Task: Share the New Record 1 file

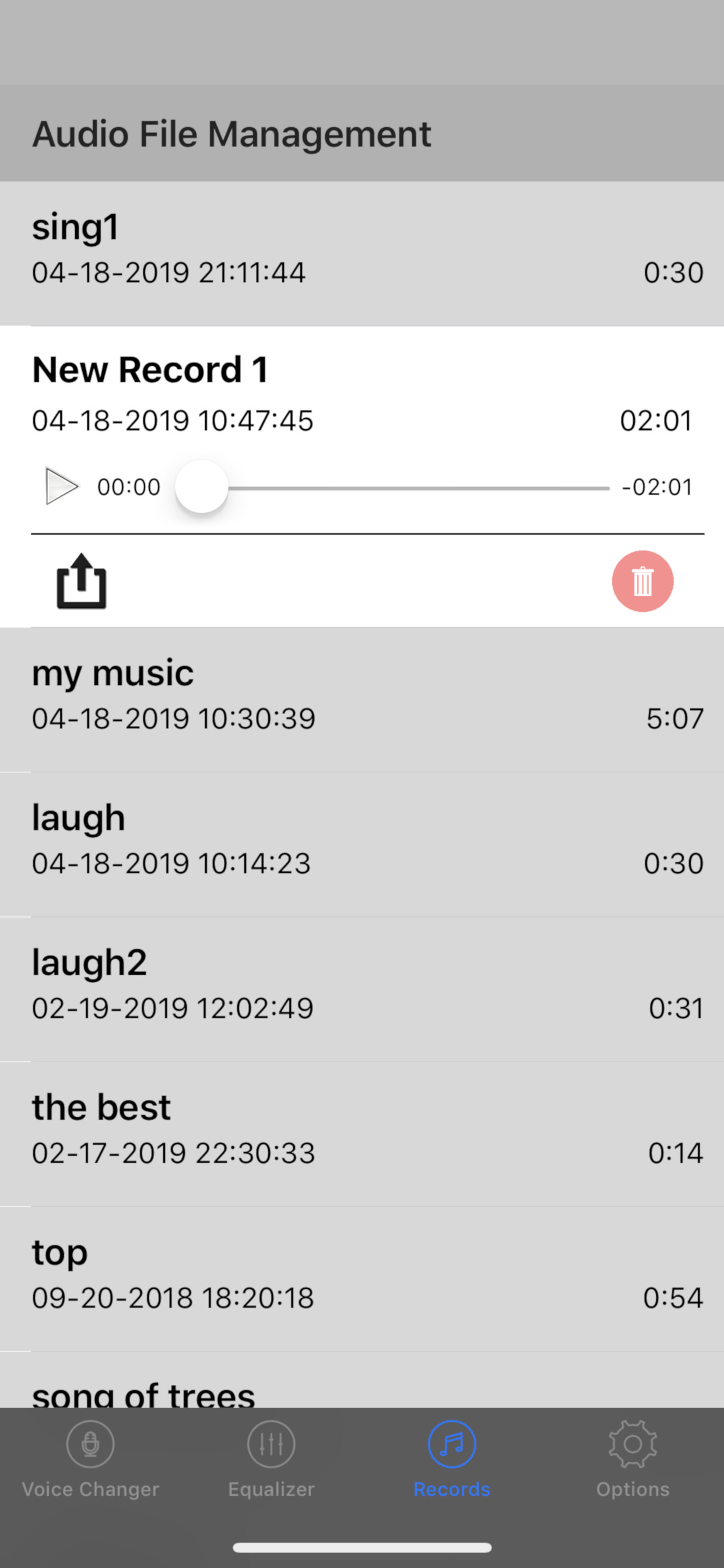Action: [x=82, y=582]
